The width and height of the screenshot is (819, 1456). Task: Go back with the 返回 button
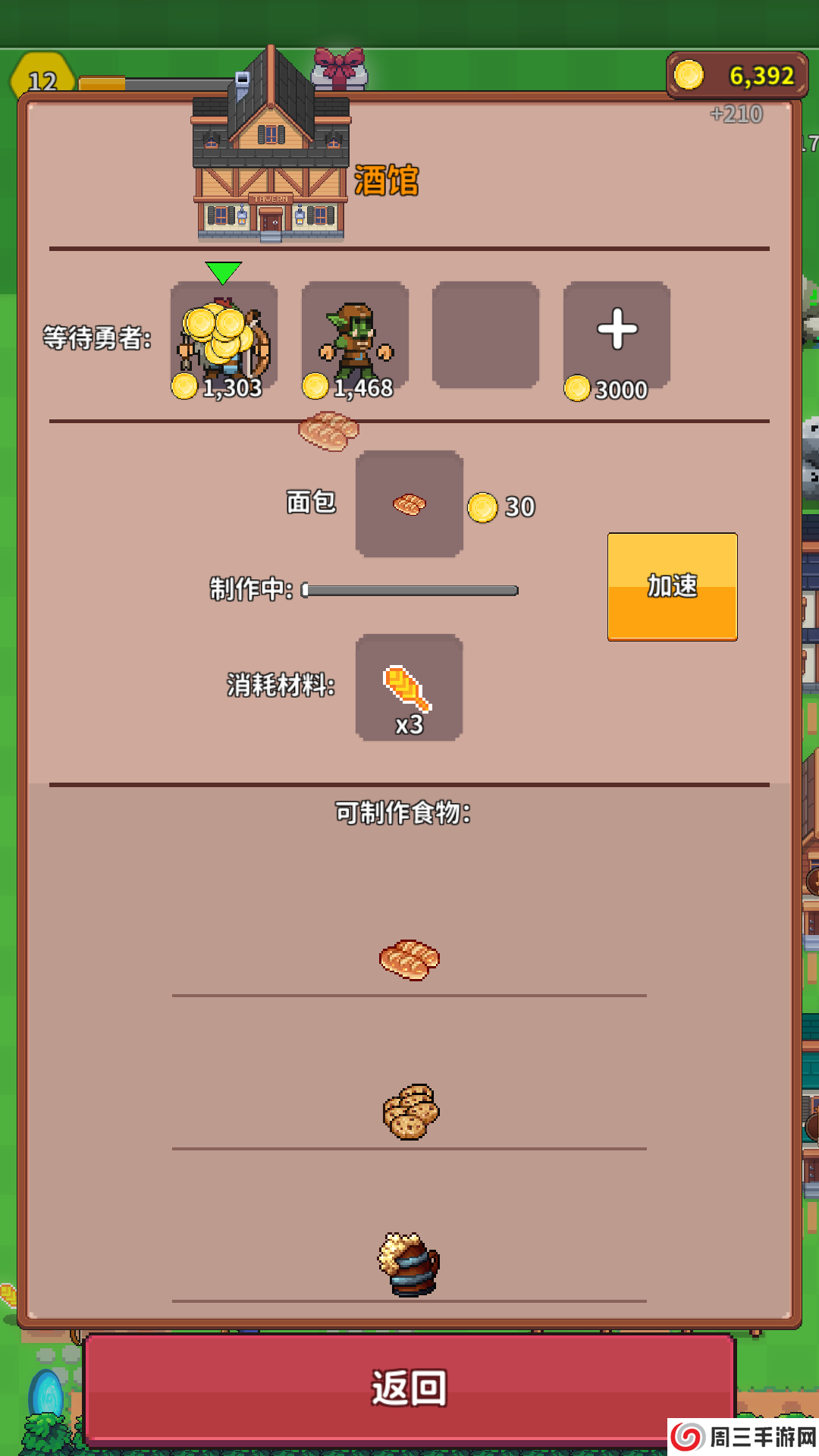coord(409,1388)
